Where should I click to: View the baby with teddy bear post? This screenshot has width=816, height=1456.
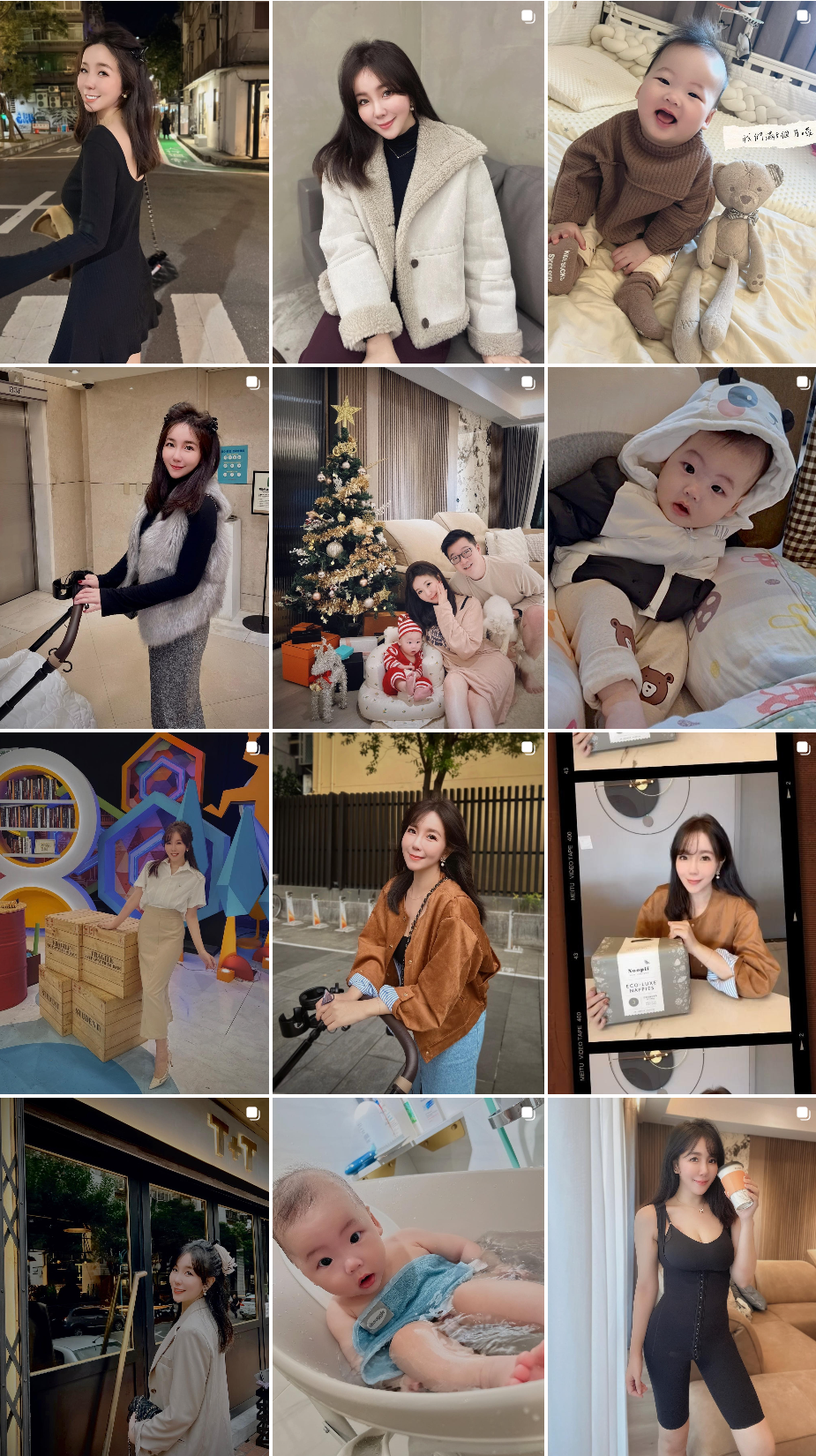coord(681,182)
